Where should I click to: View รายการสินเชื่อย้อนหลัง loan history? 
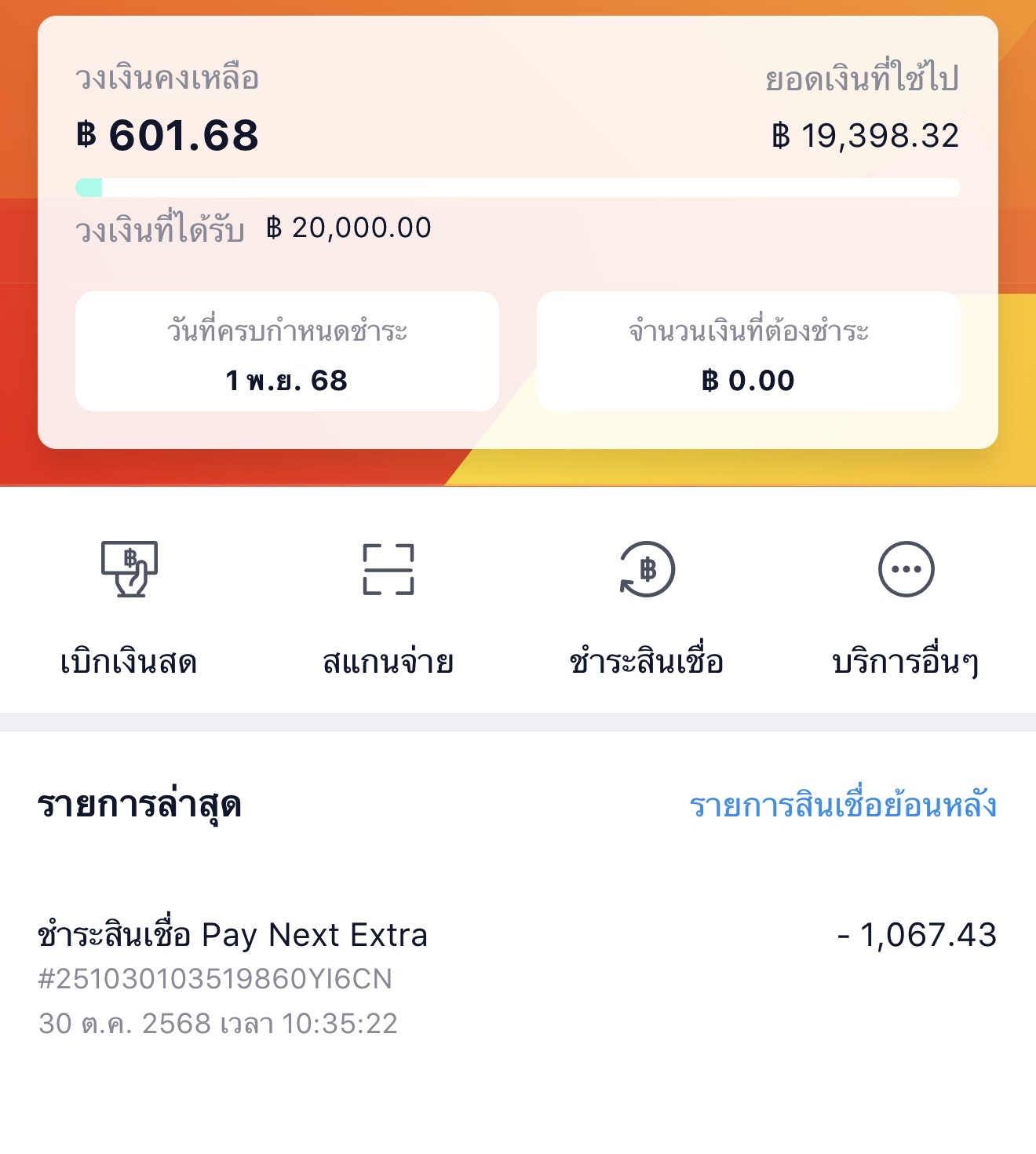843,805
